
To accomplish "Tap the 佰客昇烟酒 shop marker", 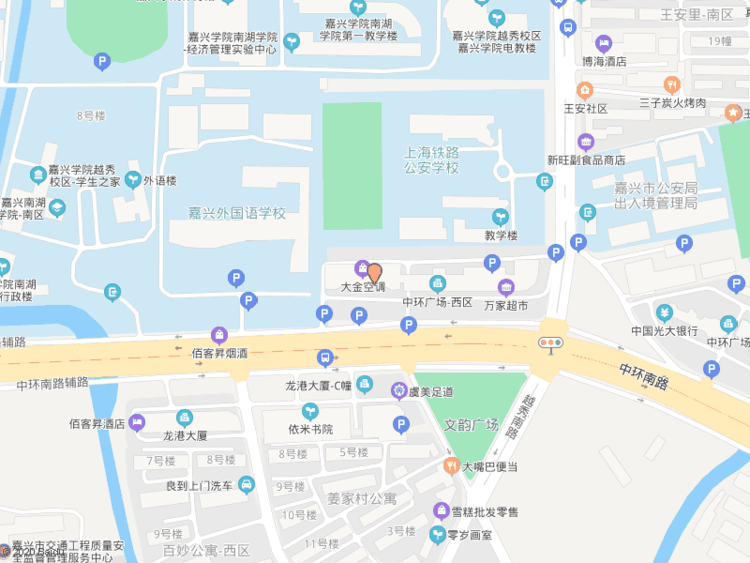I will tap(219, 335).
